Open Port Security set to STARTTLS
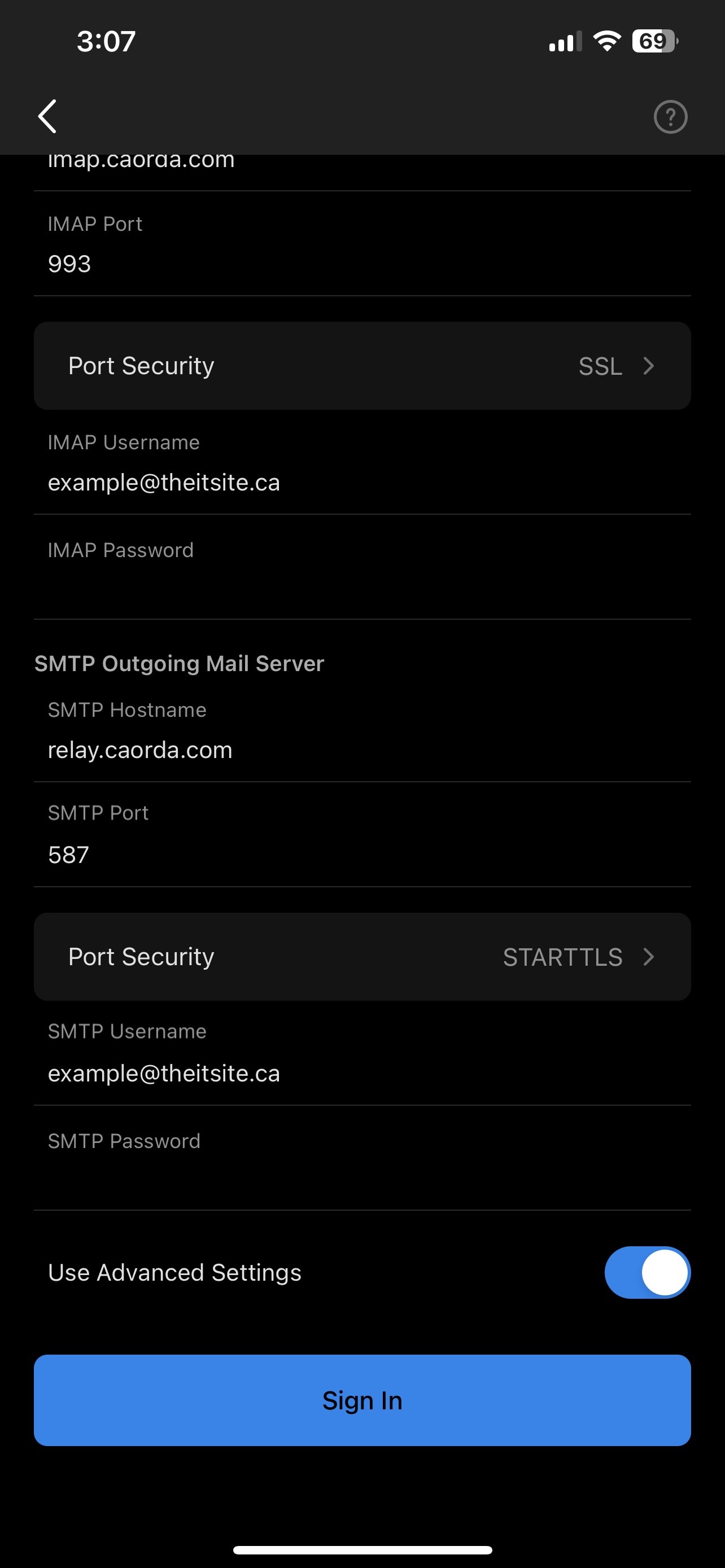Image resolution: width=725 pixels, height=1568 pixels. pos(362,956)
